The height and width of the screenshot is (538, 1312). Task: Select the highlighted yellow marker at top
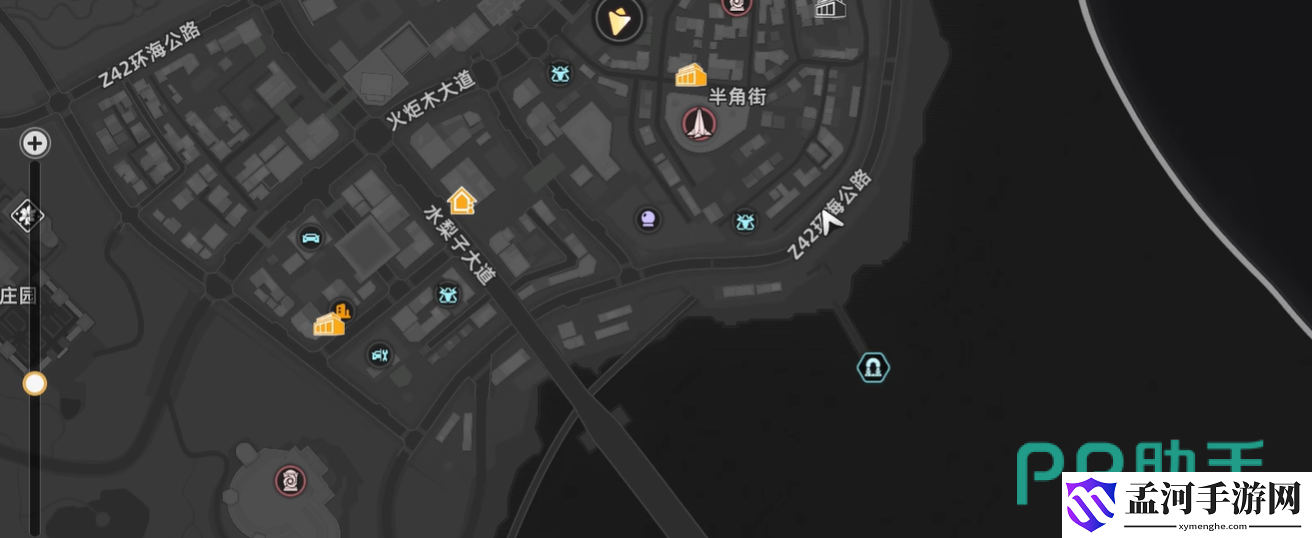pos(616,17)
